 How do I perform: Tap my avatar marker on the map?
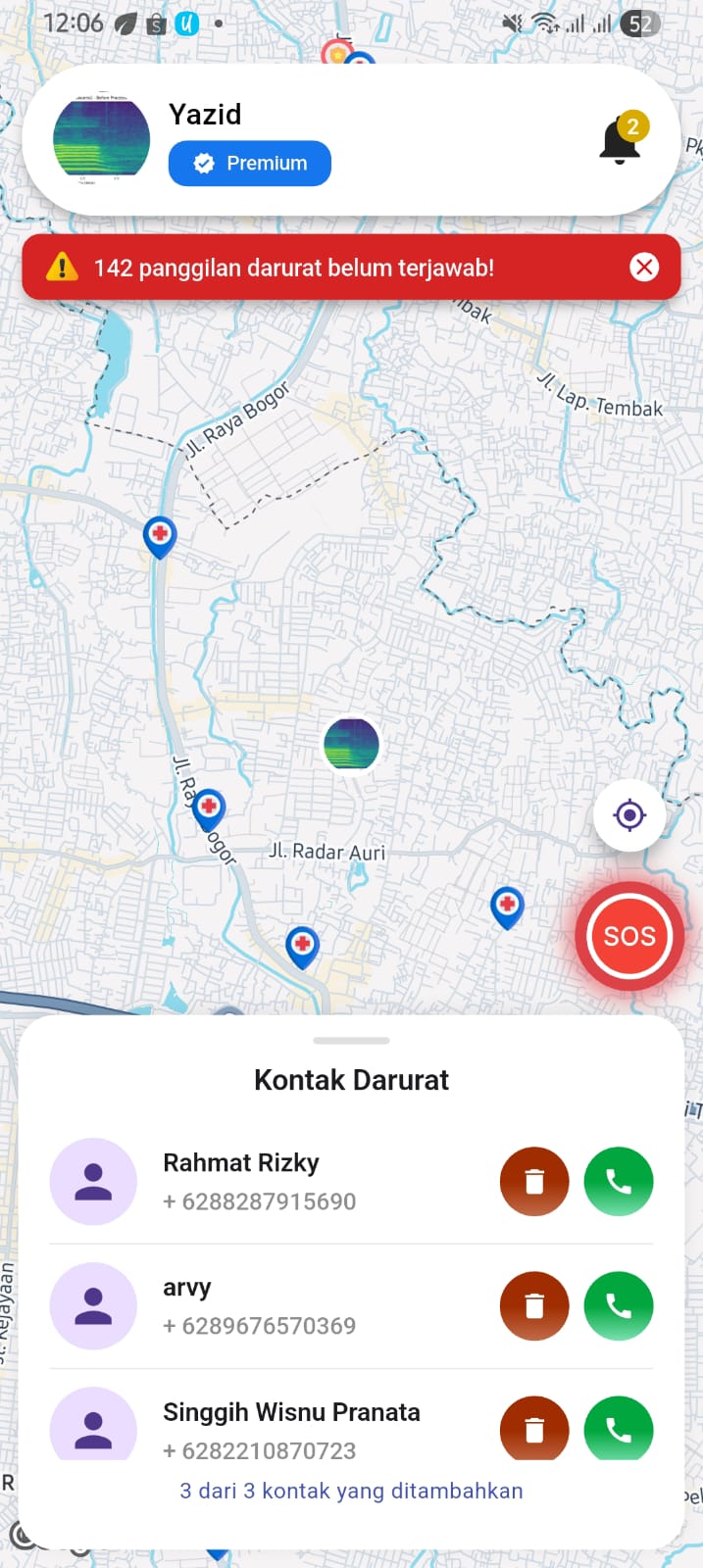351,744
